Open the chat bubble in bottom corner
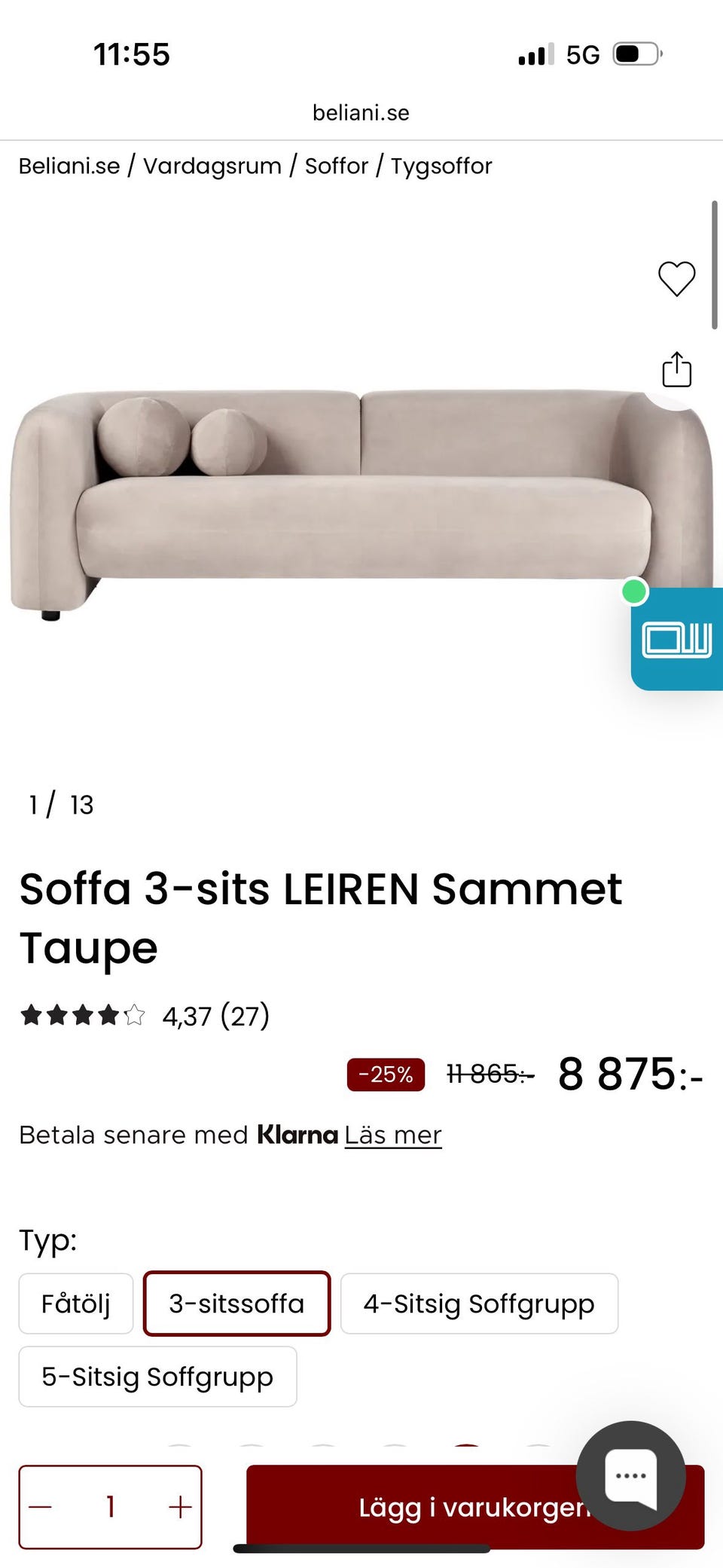This screenshot has width=723, height=1568. tap(631, 1475)
